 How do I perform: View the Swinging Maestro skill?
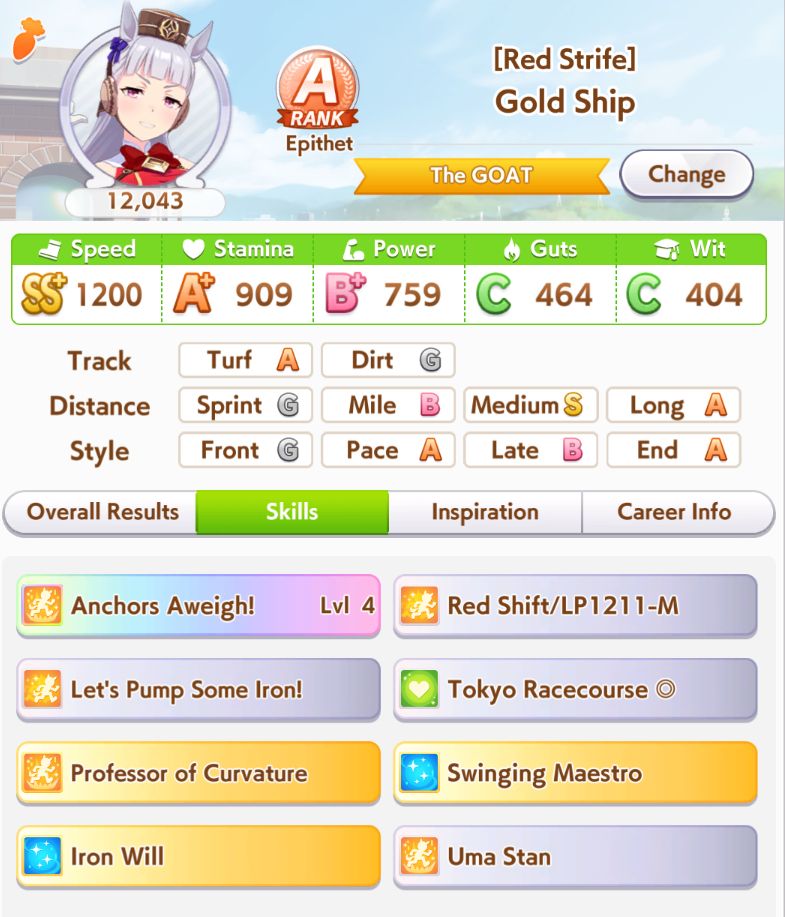576,773
